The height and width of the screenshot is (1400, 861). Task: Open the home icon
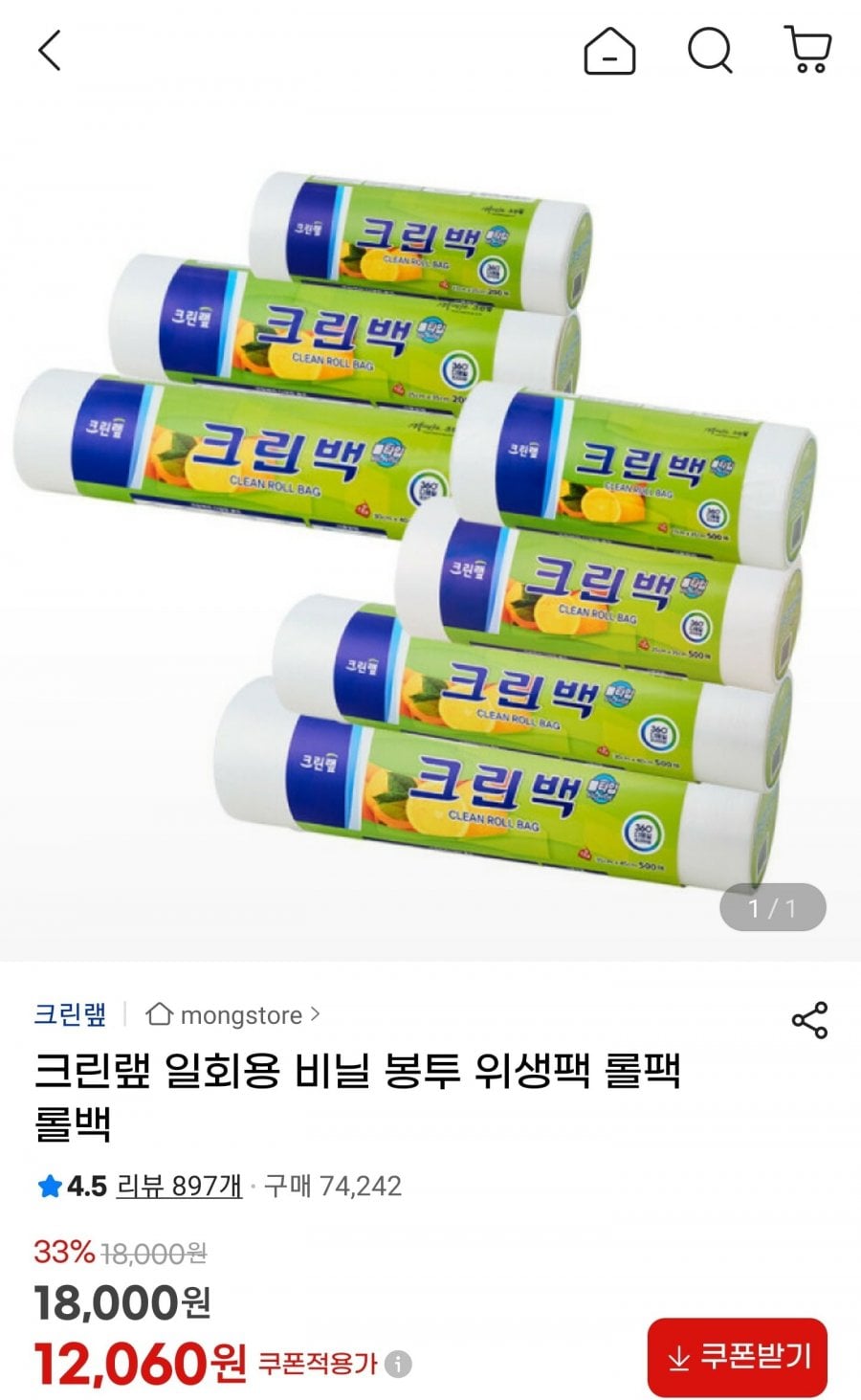point(609,50)
